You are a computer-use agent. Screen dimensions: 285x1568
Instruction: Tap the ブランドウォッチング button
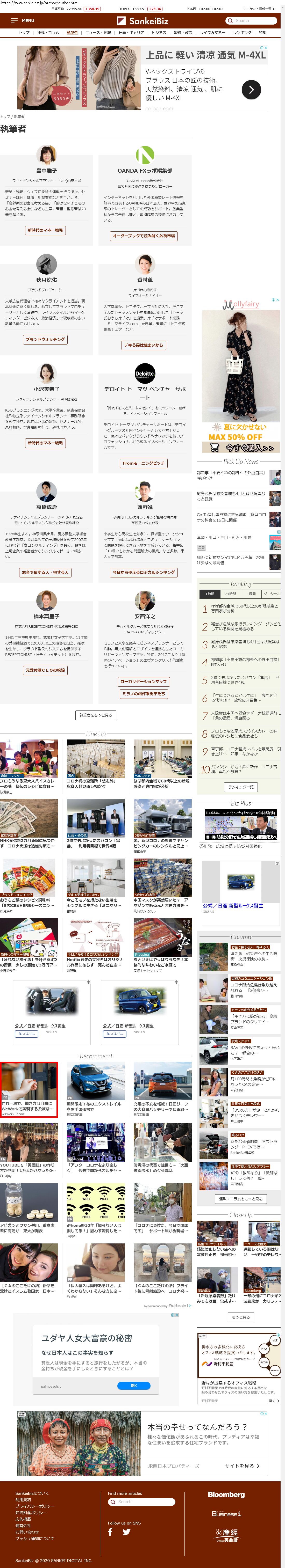(x=45, y=339)
